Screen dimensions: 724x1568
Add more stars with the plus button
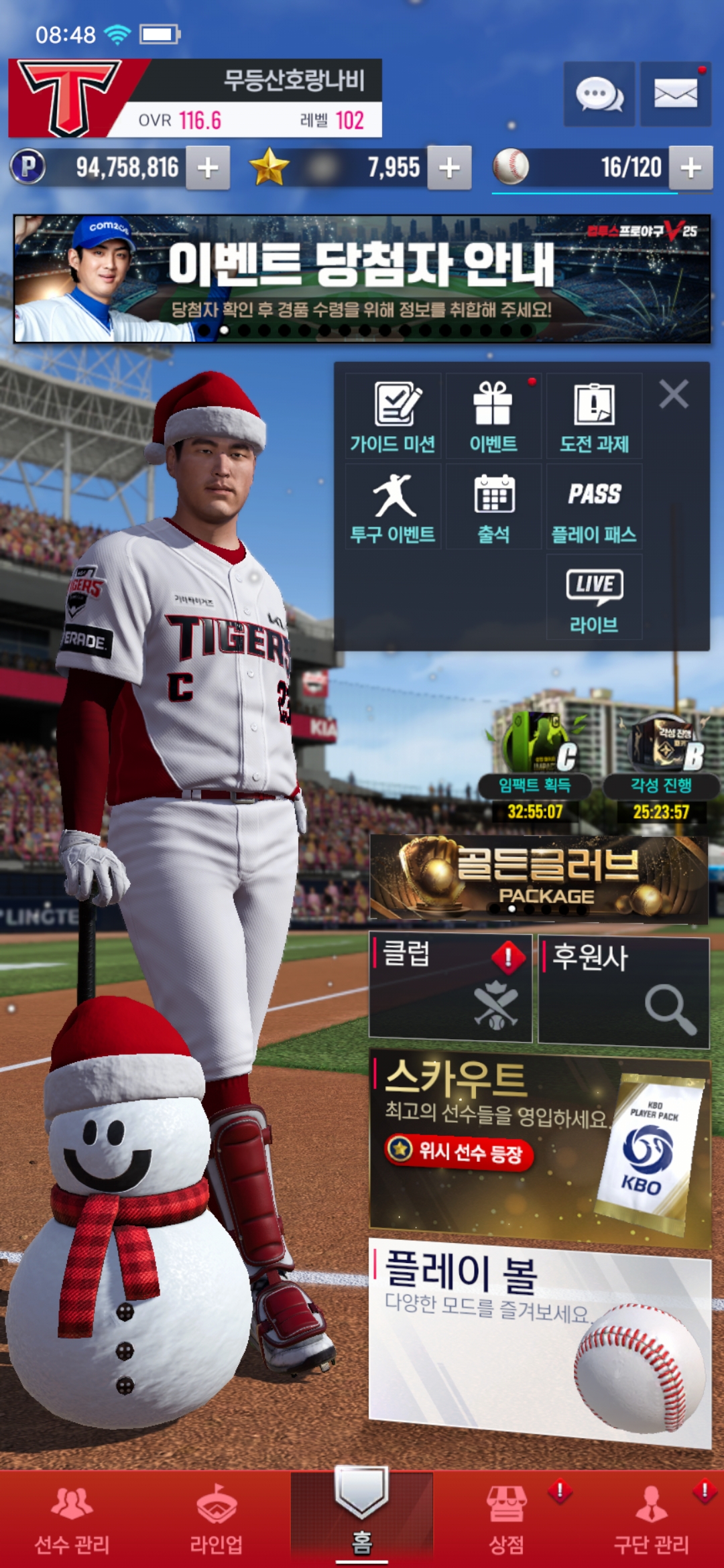coord(449,168)
